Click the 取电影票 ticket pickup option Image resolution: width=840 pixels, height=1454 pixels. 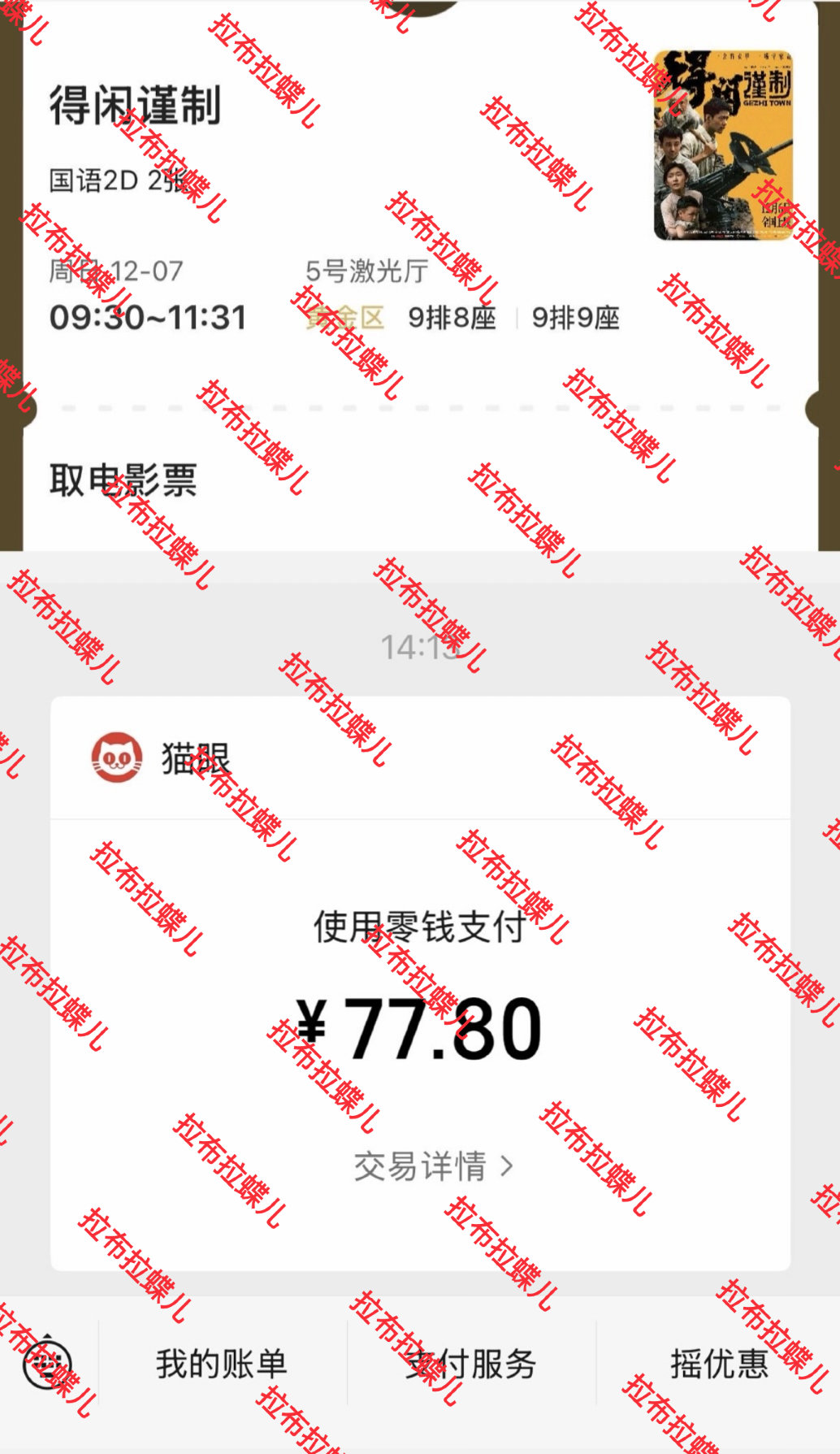click(x=123, y=478)
